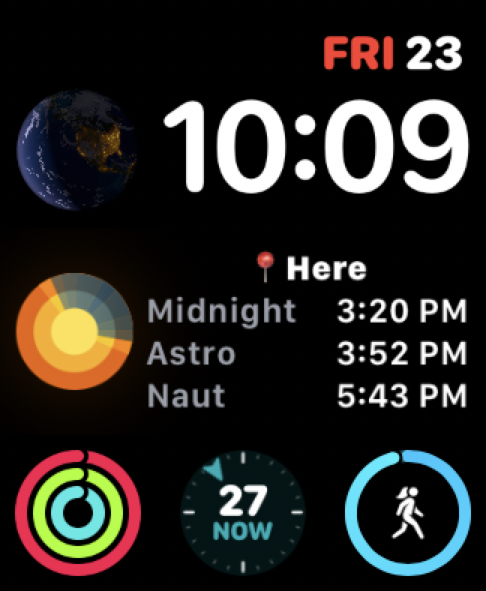
Task: Open the Earth globe complication
Action: pyautogui.click(x=77, y=150)
